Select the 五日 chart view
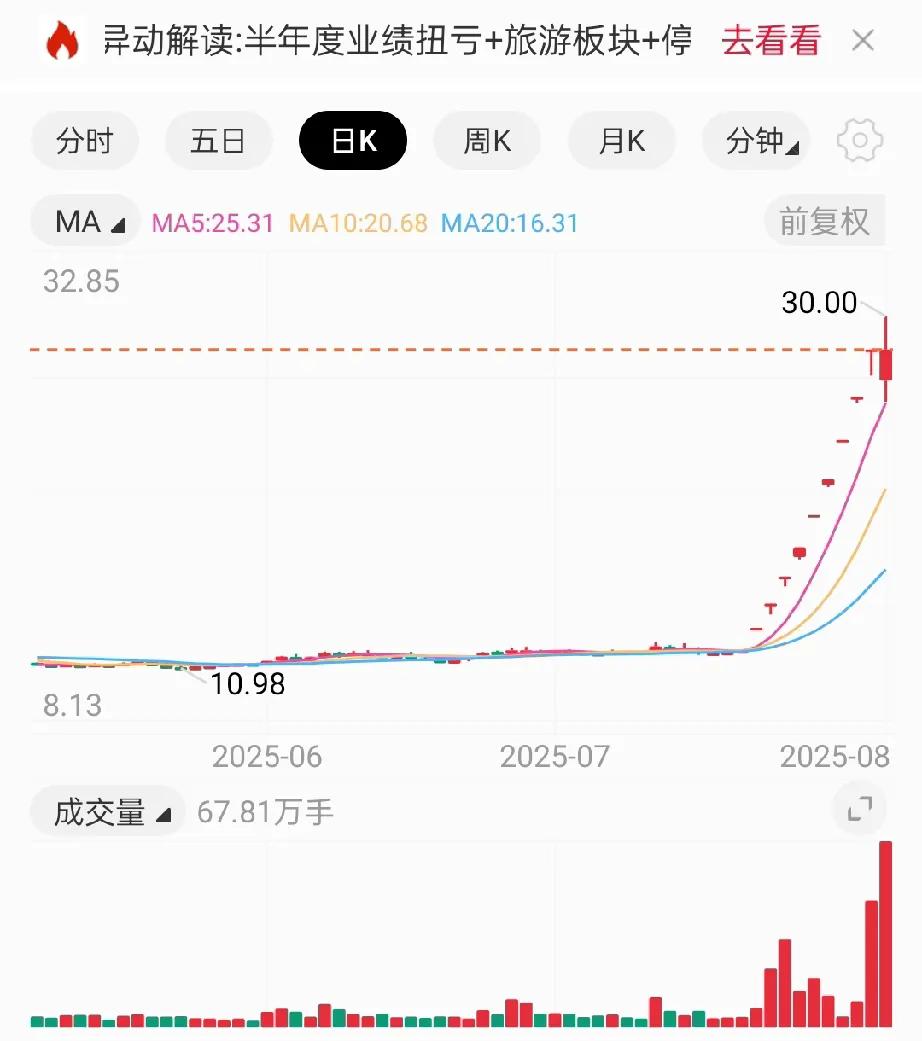 pyautogui.click(x=218, y=141)
